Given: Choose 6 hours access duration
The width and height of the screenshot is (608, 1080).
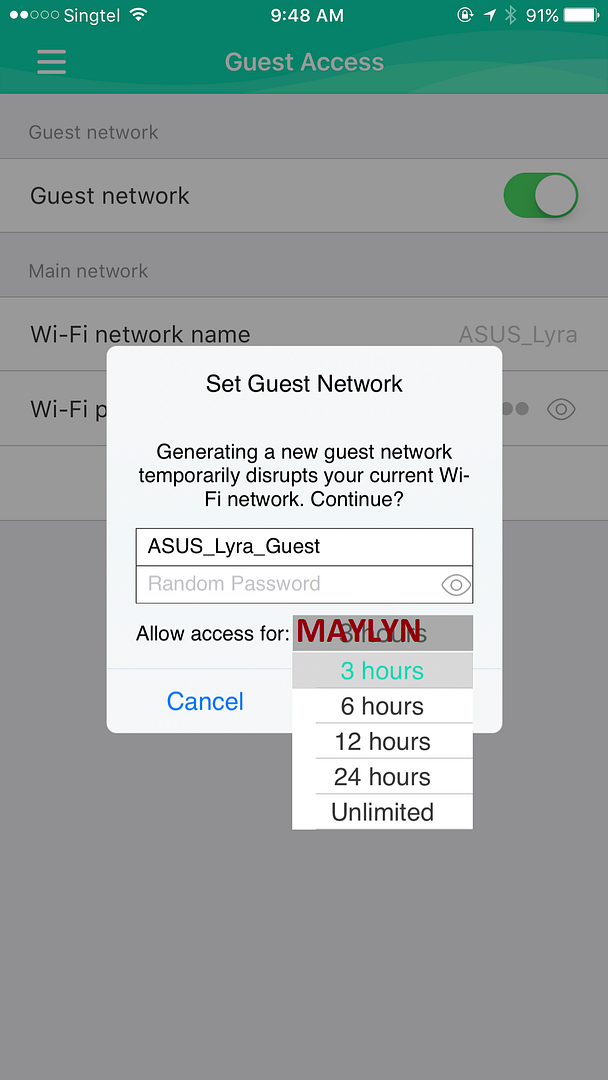Looking at the screenshot, I should [x=382, y=706].
